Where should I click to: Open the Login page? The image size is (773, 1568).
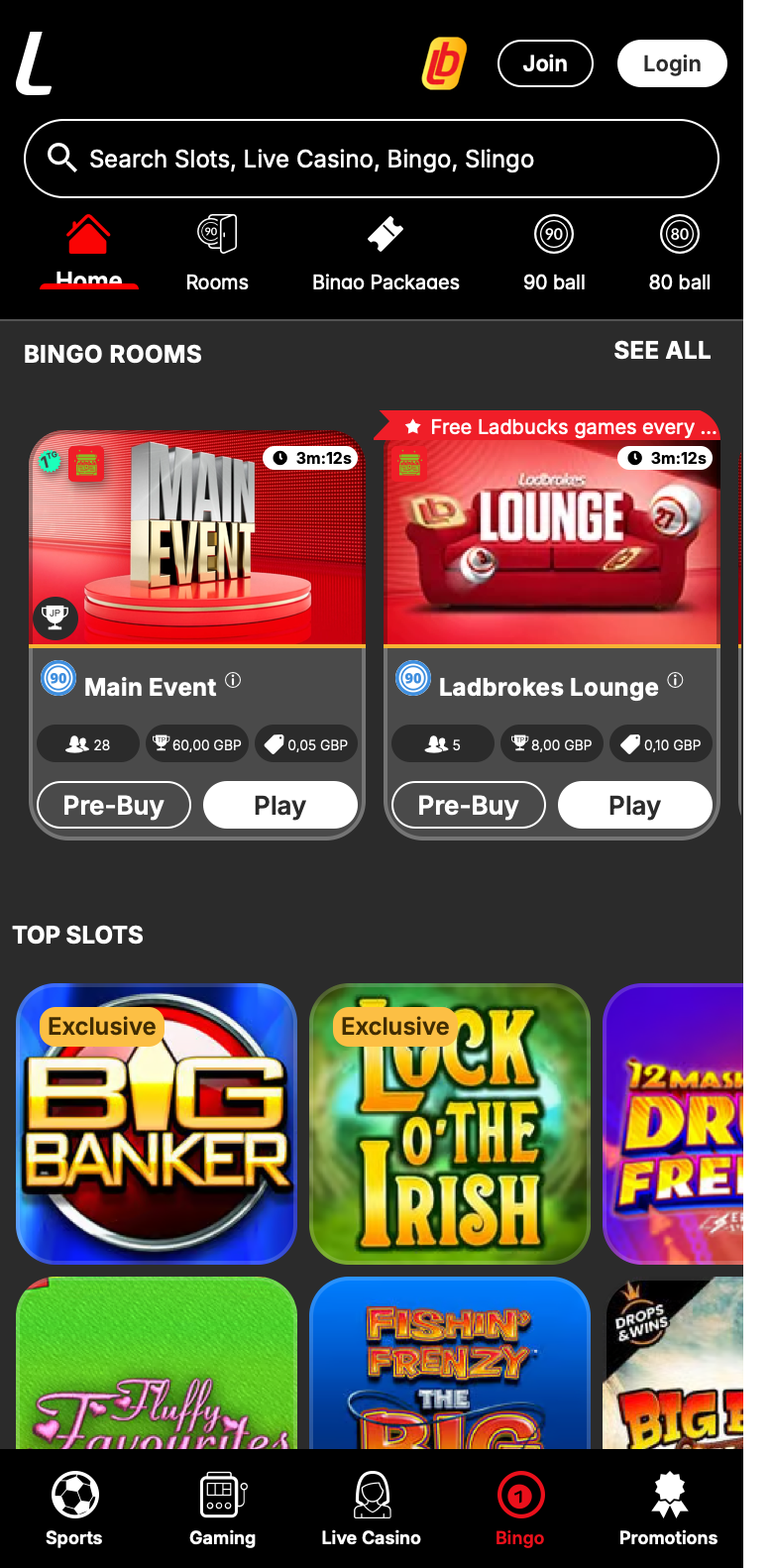(x=672, y=63)
